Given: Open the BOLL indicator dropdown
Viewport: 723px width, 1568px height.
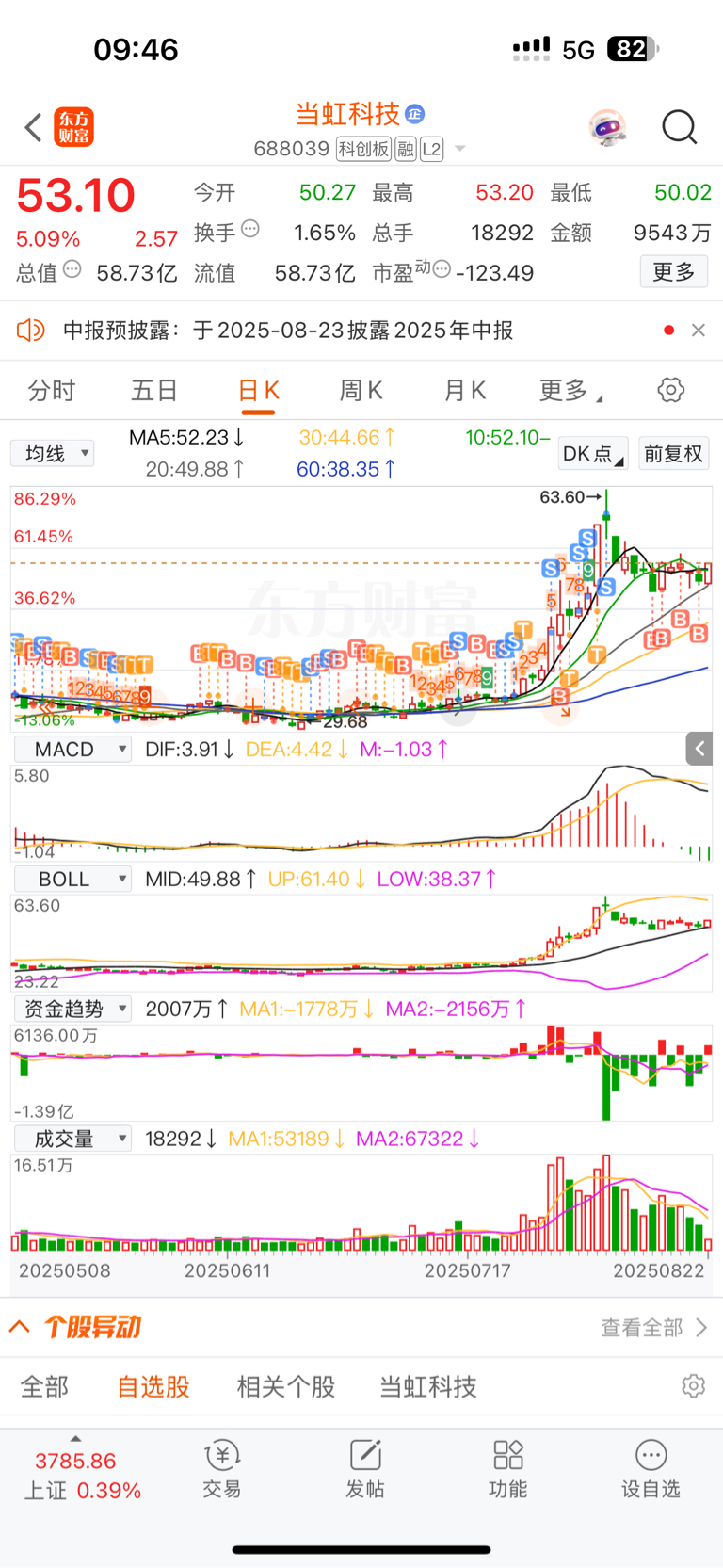Looking at the screenshot, I should (x=72, y=880).
